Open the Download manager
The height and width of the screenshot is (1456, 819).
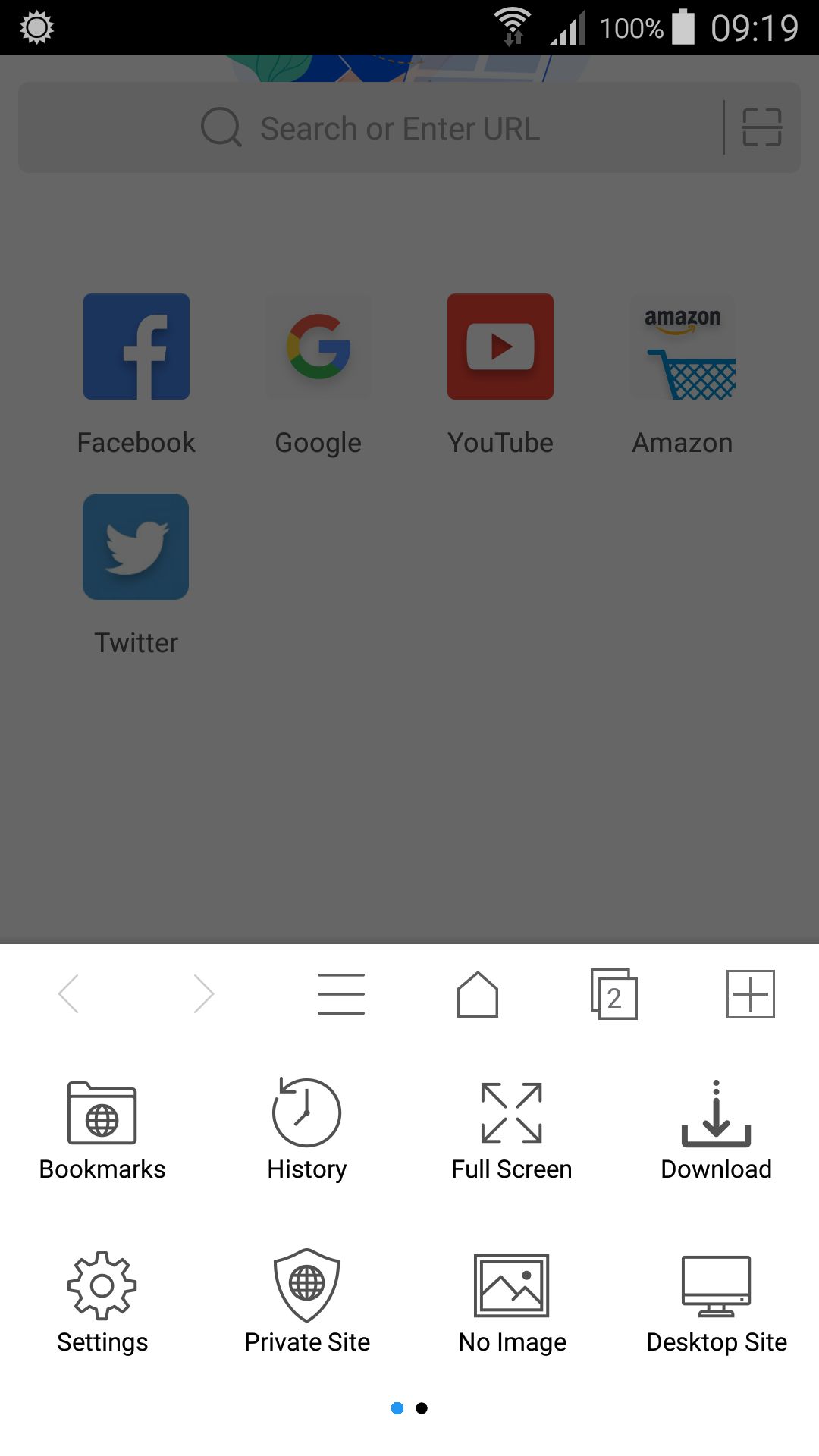(x=716, y=1128)
